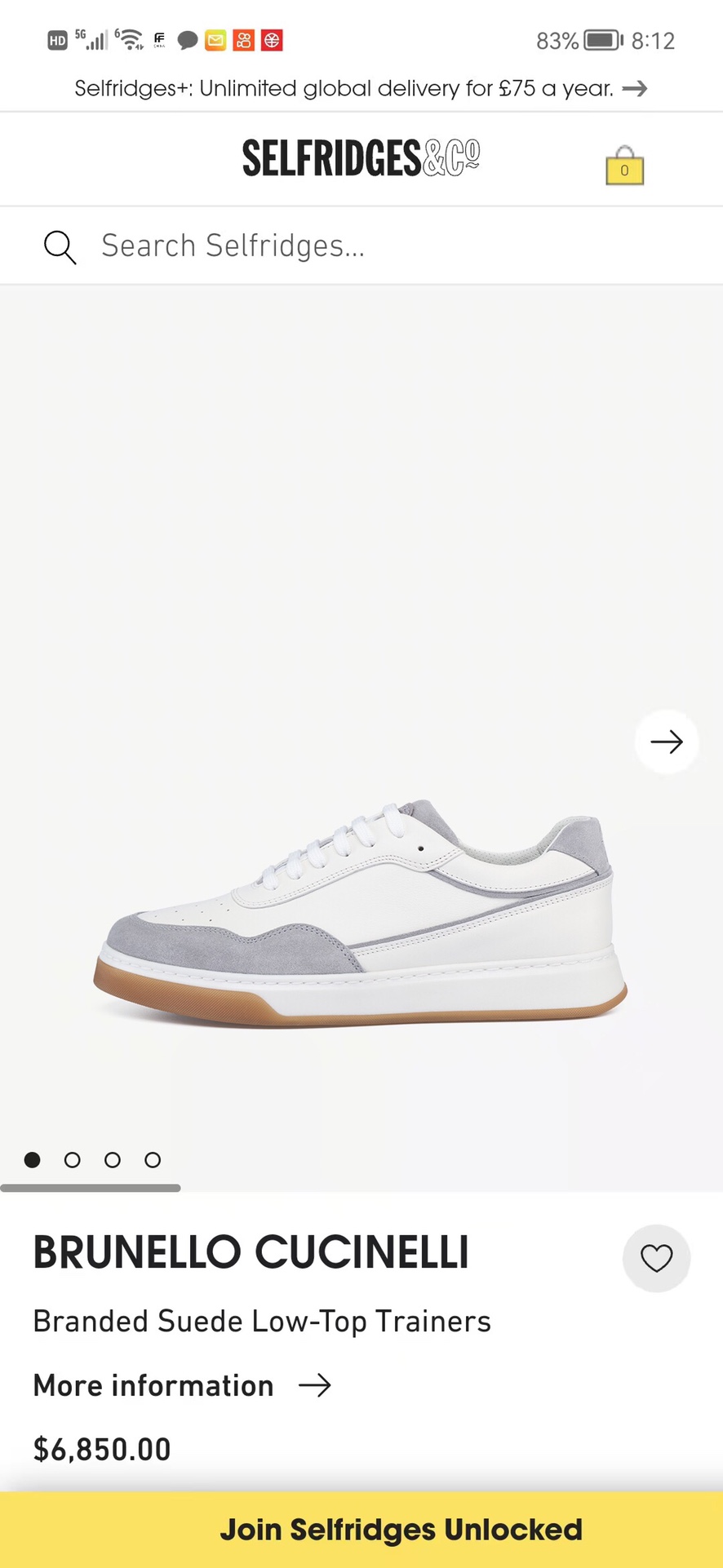Open More information about the trainers
The width and height of the screenshot is (723, 1568).
(x=181, y=1385)
